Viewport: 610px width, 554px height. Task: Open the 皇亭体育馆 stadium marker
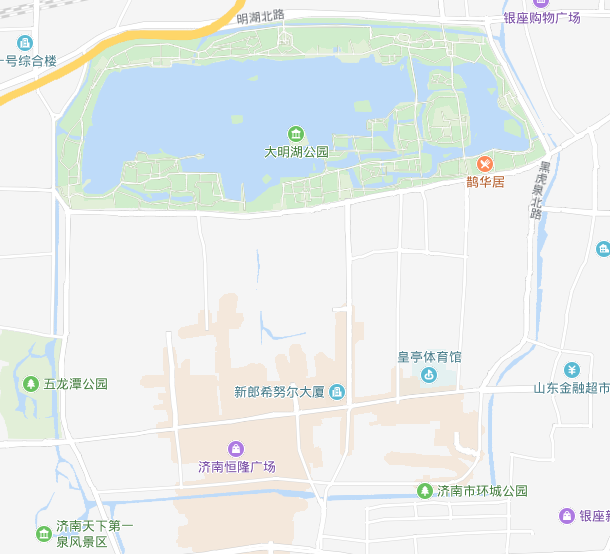(429, 375)
